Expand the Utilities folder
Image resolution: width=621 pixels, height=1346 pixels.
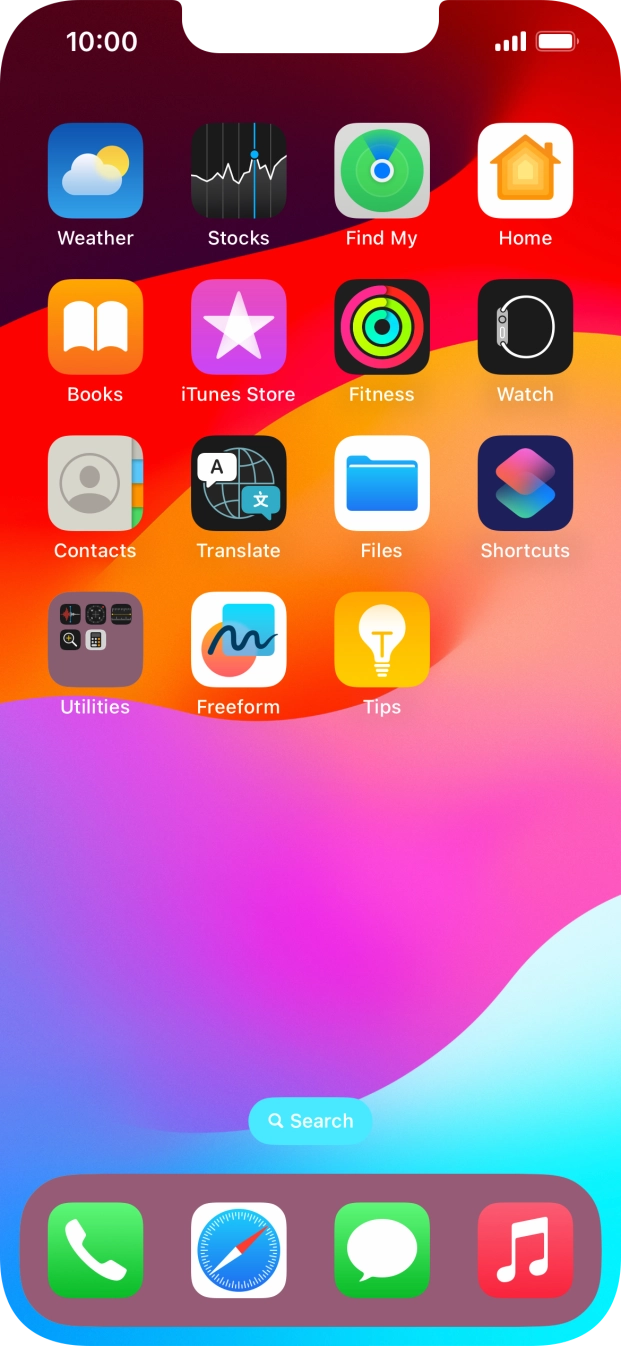pyautogui.click(x=95, y=639)
